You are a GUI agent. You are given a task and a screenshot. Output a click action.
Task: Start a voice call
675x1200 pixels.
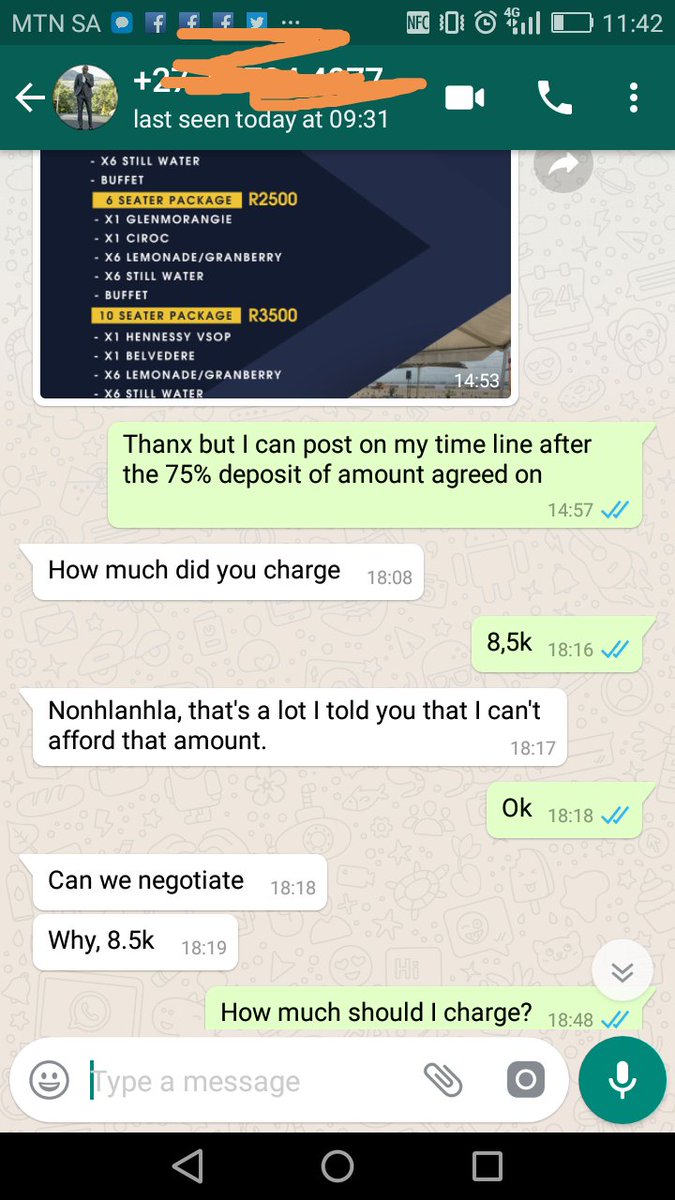pyautogui.click(x=554, y=97)
